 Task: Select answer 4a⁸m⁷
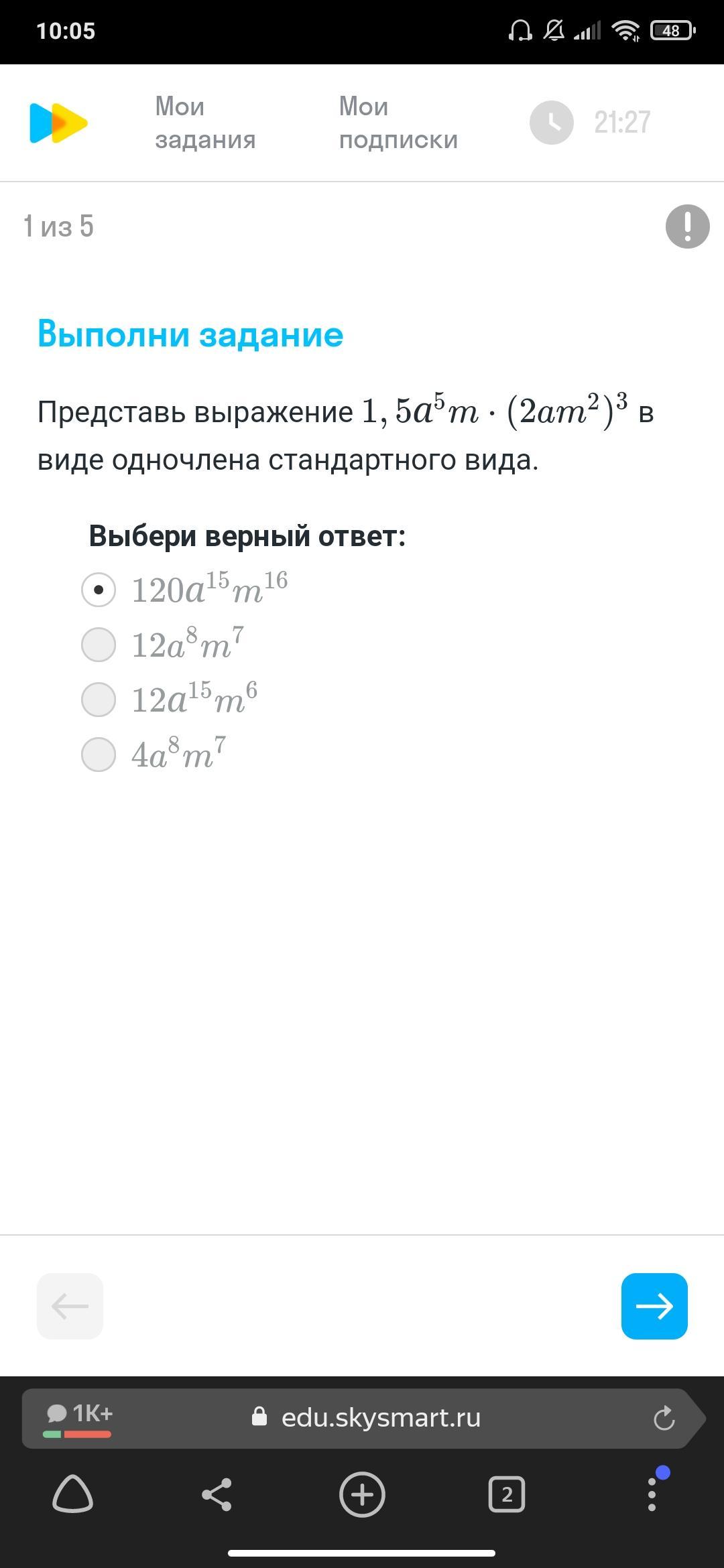(x=99, y=755)
